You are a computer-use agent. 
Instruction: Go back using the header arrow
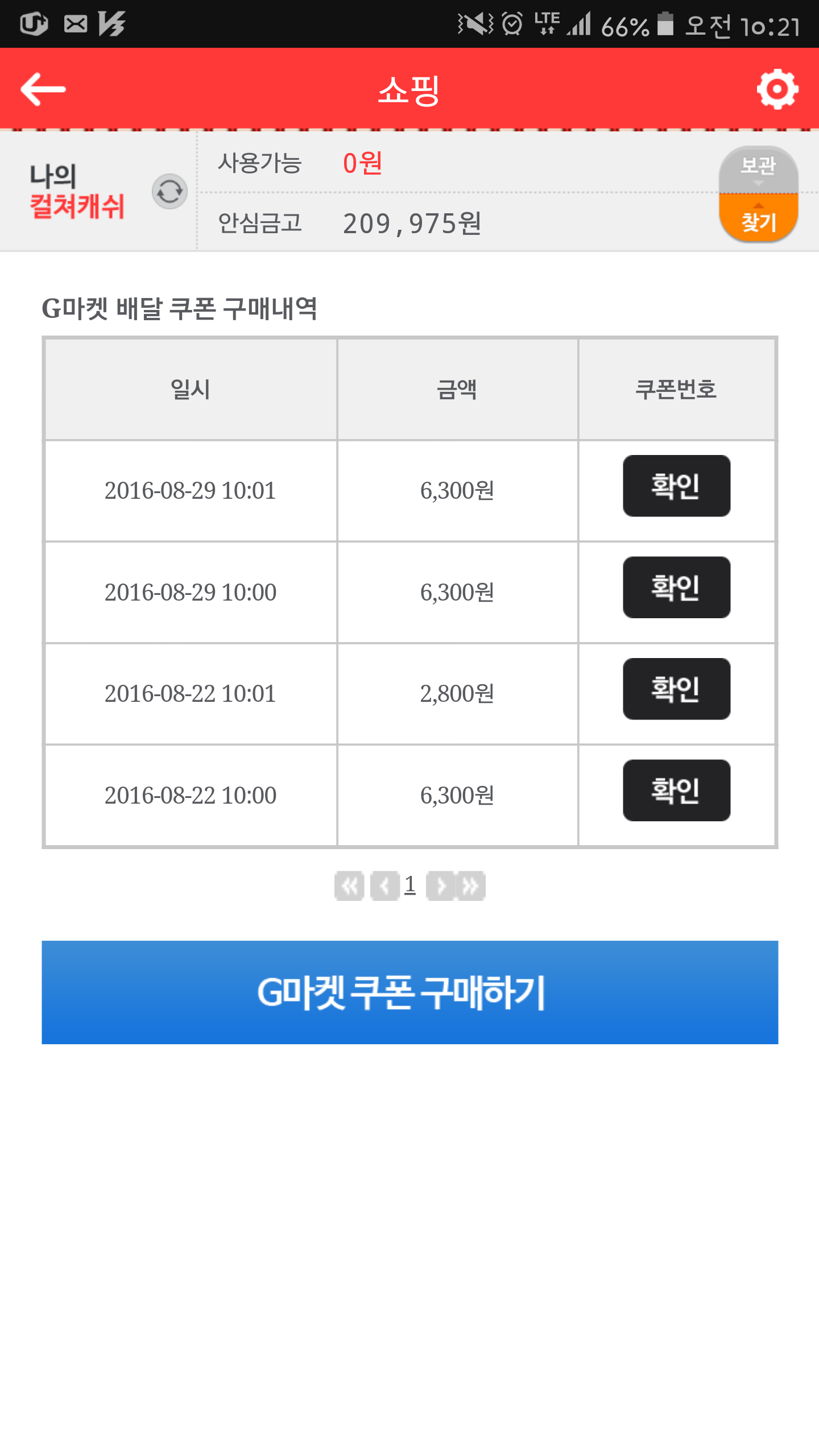click(x=43, y=89)
